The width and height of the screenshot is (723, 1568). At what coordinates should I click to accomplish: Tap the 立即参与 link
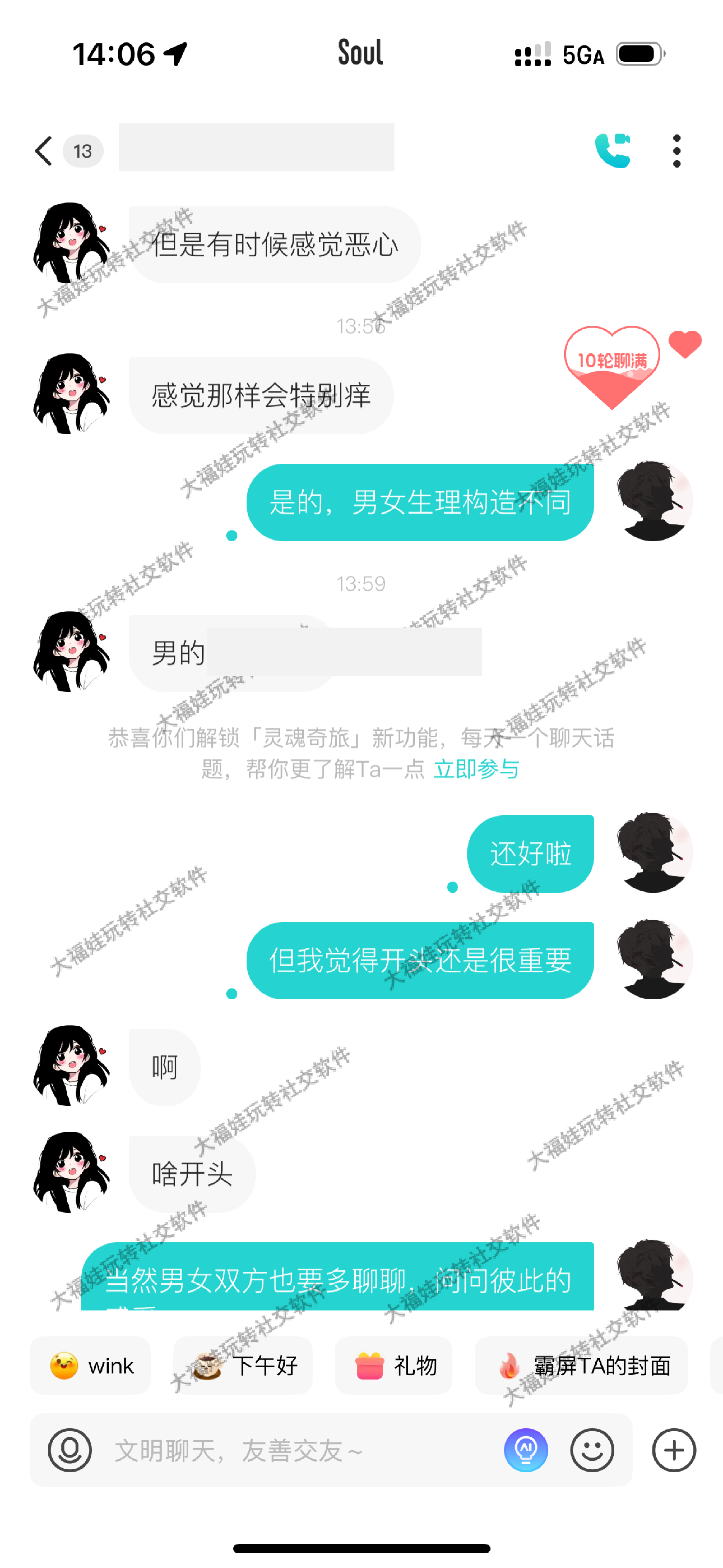[476, 769]
